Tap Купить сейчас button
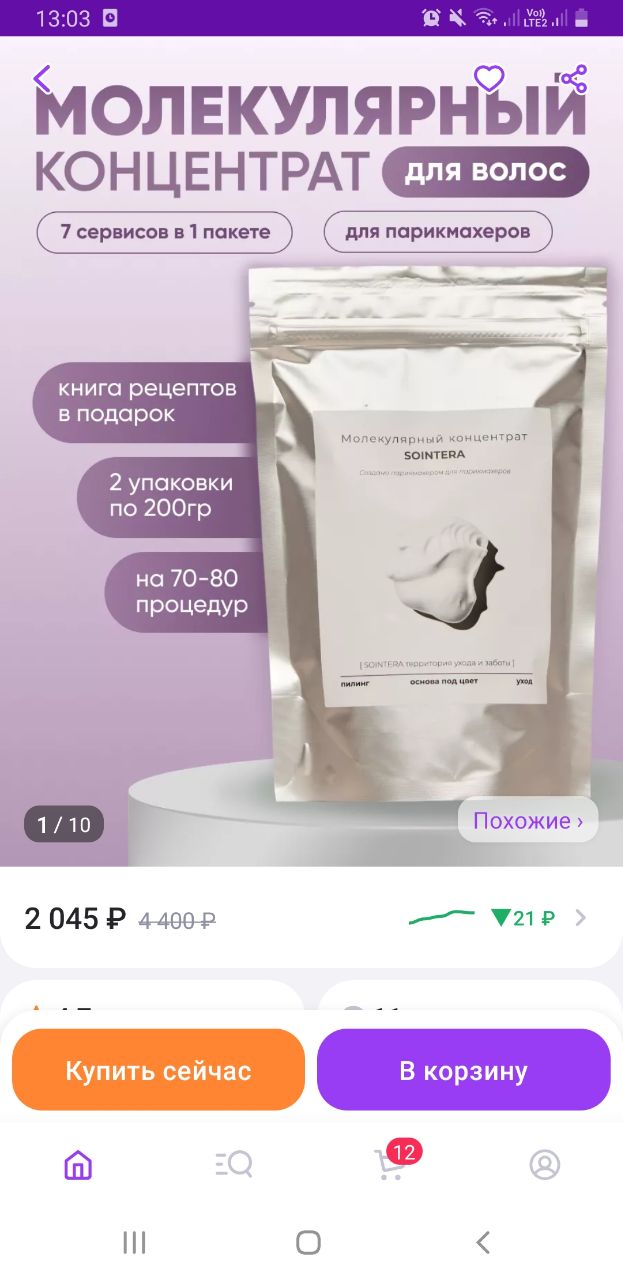Screen dimensions: 623x1280 point(158,1070)
